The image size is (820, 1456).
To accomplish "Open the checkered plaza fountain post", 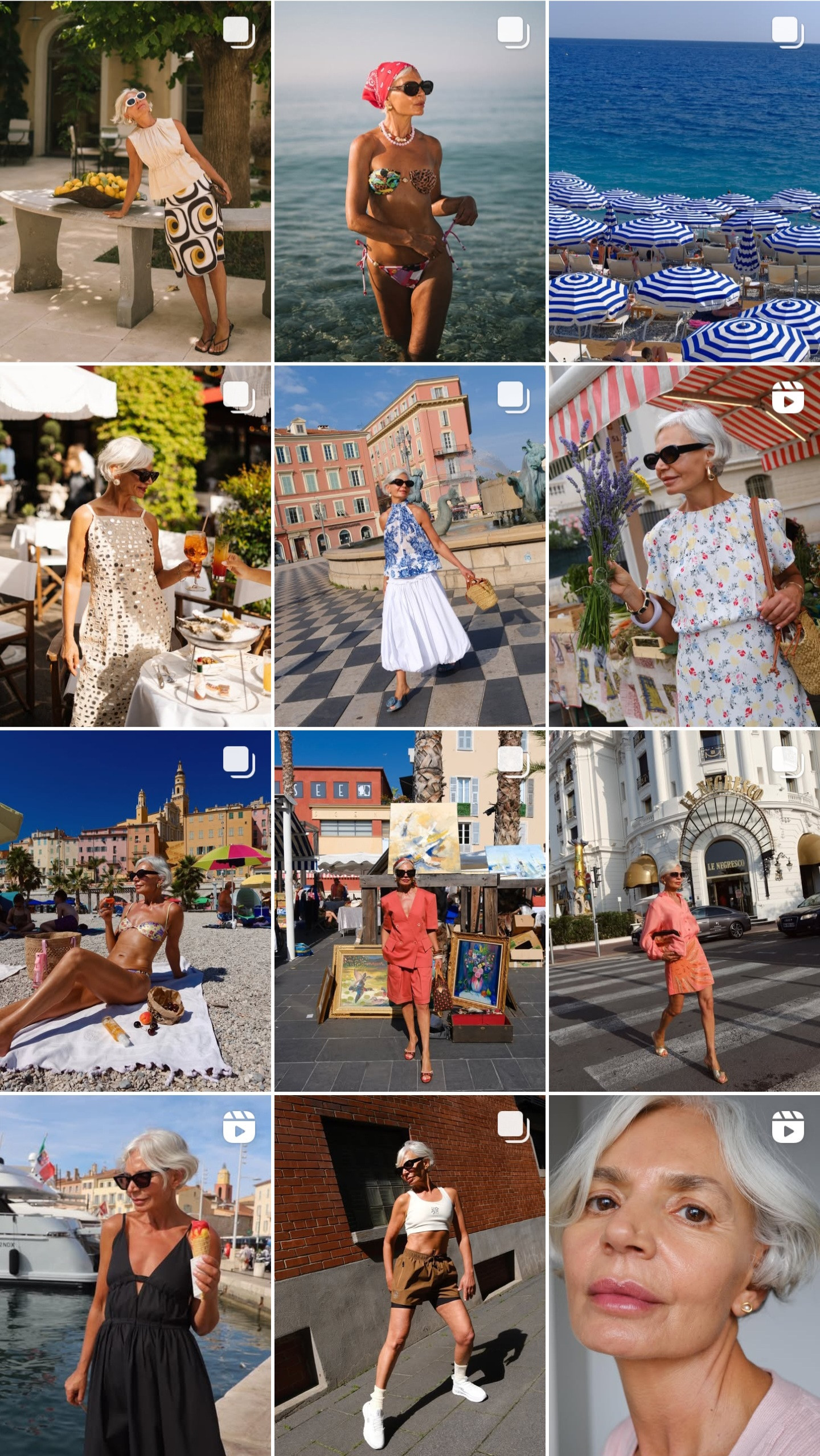I will coord(409,546).
